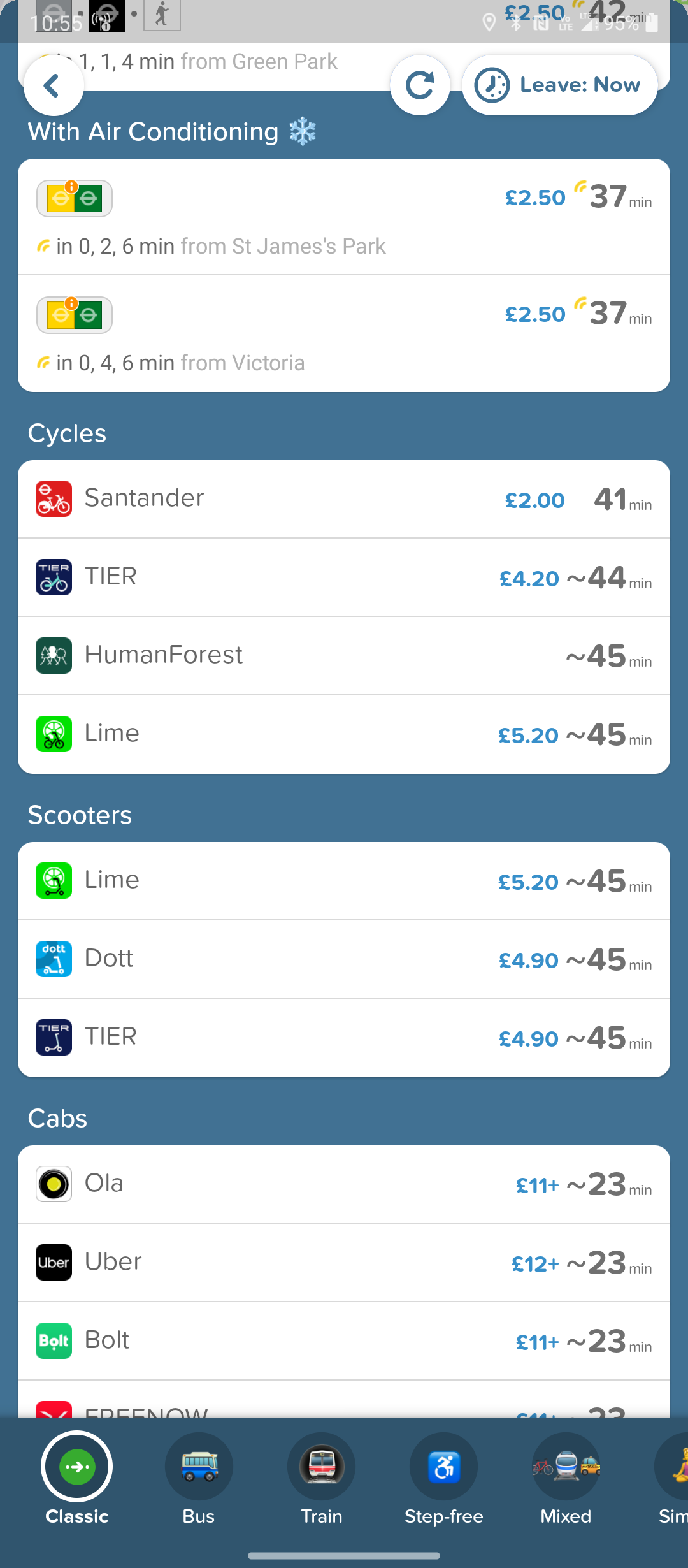688x1568 pixels.
Task: Select the TIER scooter for £4.90
Action: (344, 1038)
